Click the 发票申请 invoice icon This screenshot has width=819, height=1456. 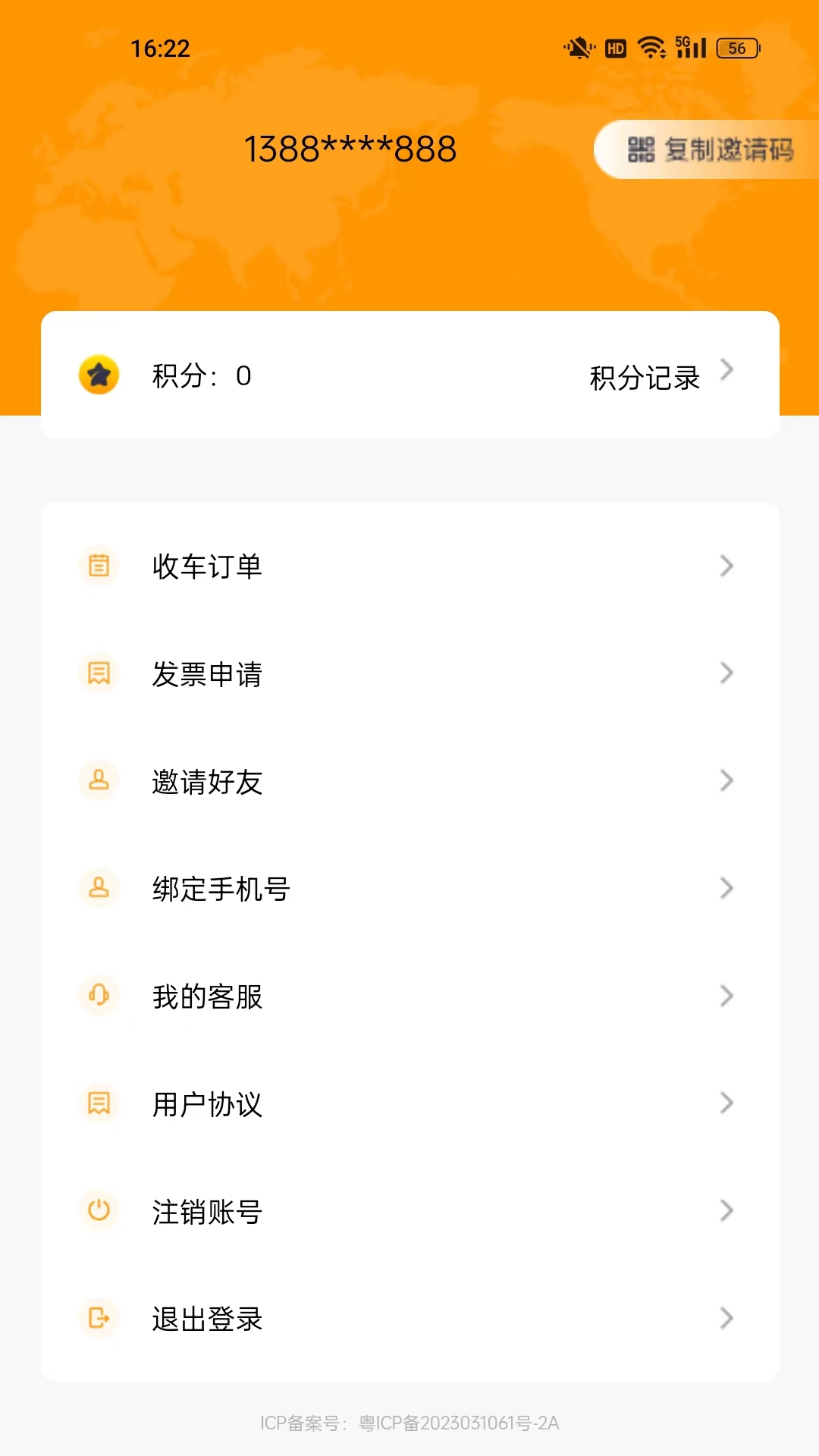(99, 673)
